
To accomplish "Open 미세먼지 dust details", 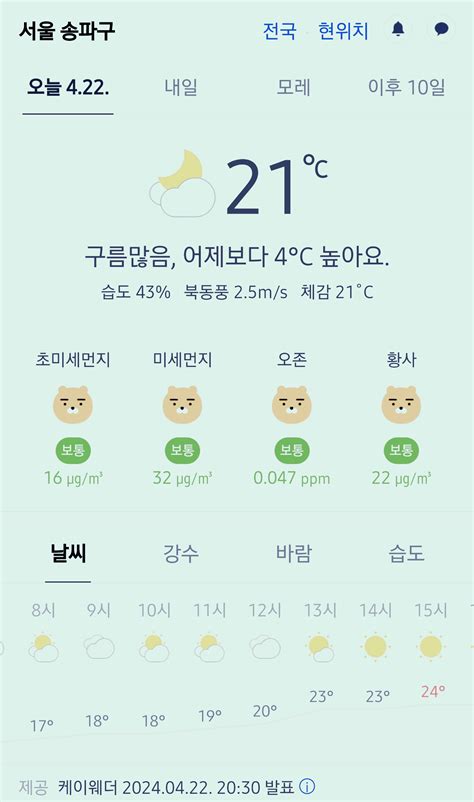I will coord(183,418).
